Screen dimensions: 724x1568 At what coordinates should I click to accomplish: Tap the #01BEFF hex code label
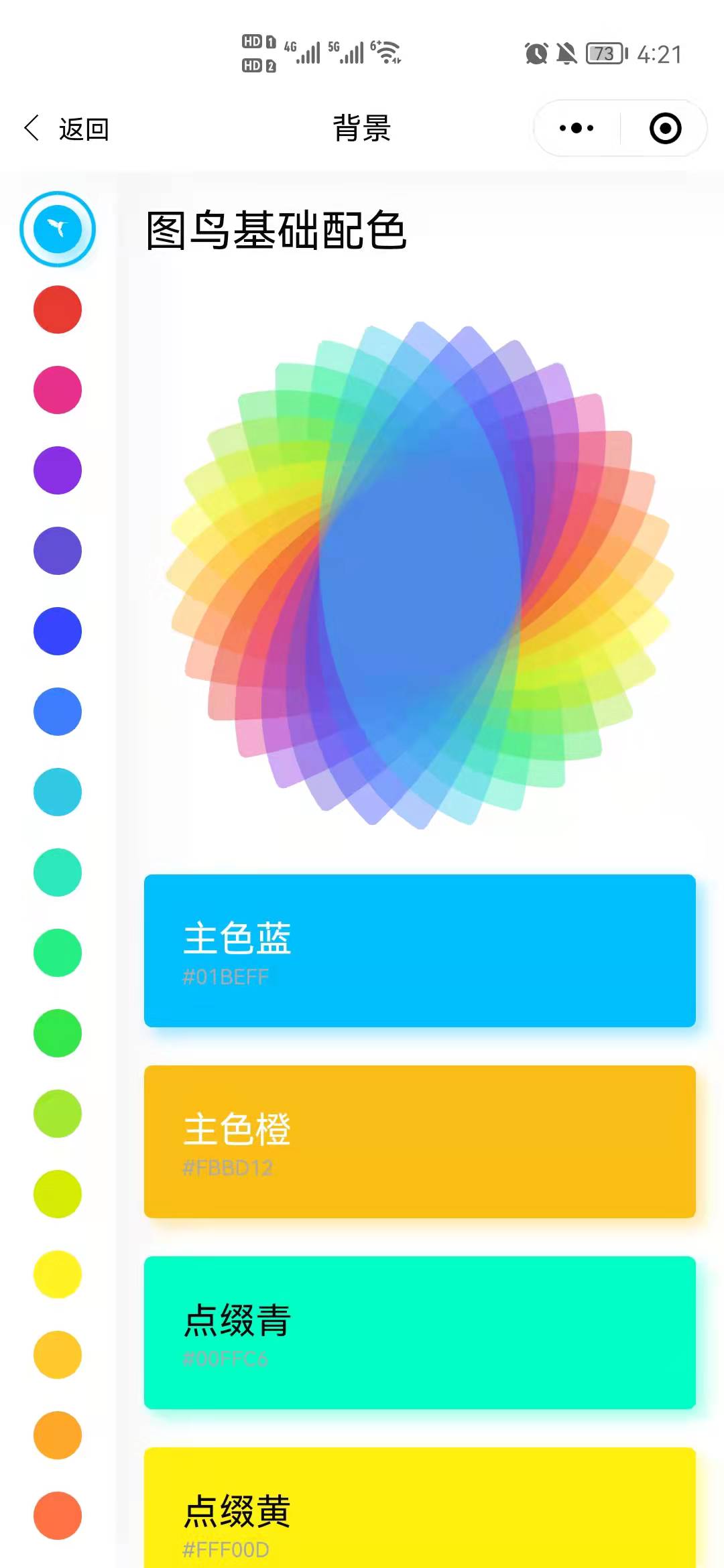226,978
